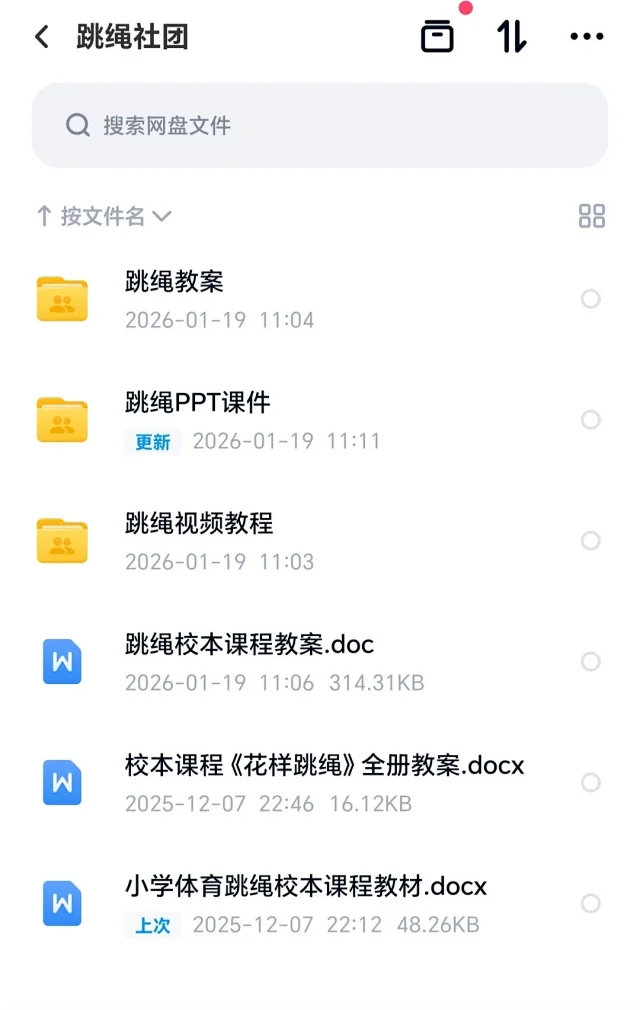This screenshot has height=1010, width=640.
Task: Open the archive box icon with red dot
Action: click(x=437, y=37)
